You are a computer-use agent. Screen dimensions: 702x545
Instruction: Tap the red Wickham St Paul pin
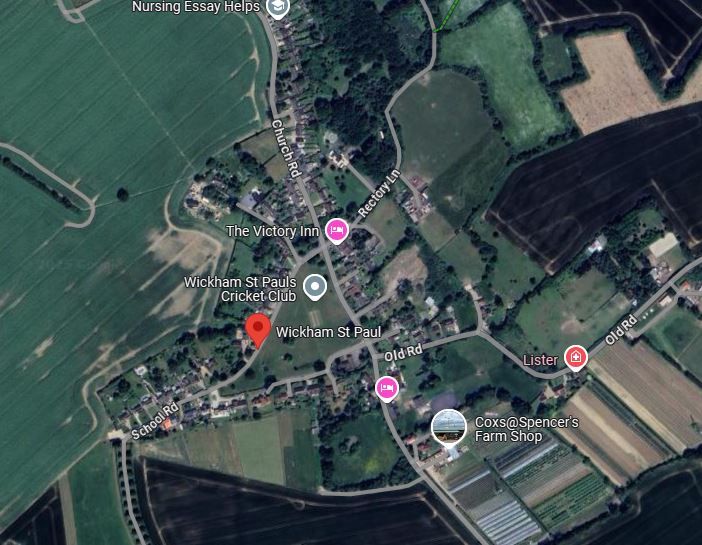258,329
